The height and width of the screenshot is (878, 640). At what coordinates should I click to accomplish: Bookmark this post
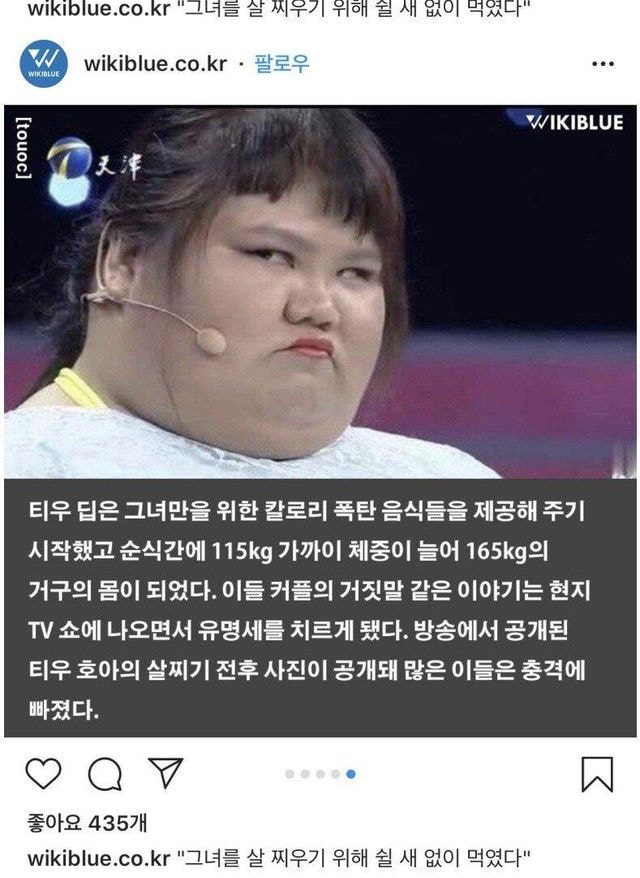point(597,774)
